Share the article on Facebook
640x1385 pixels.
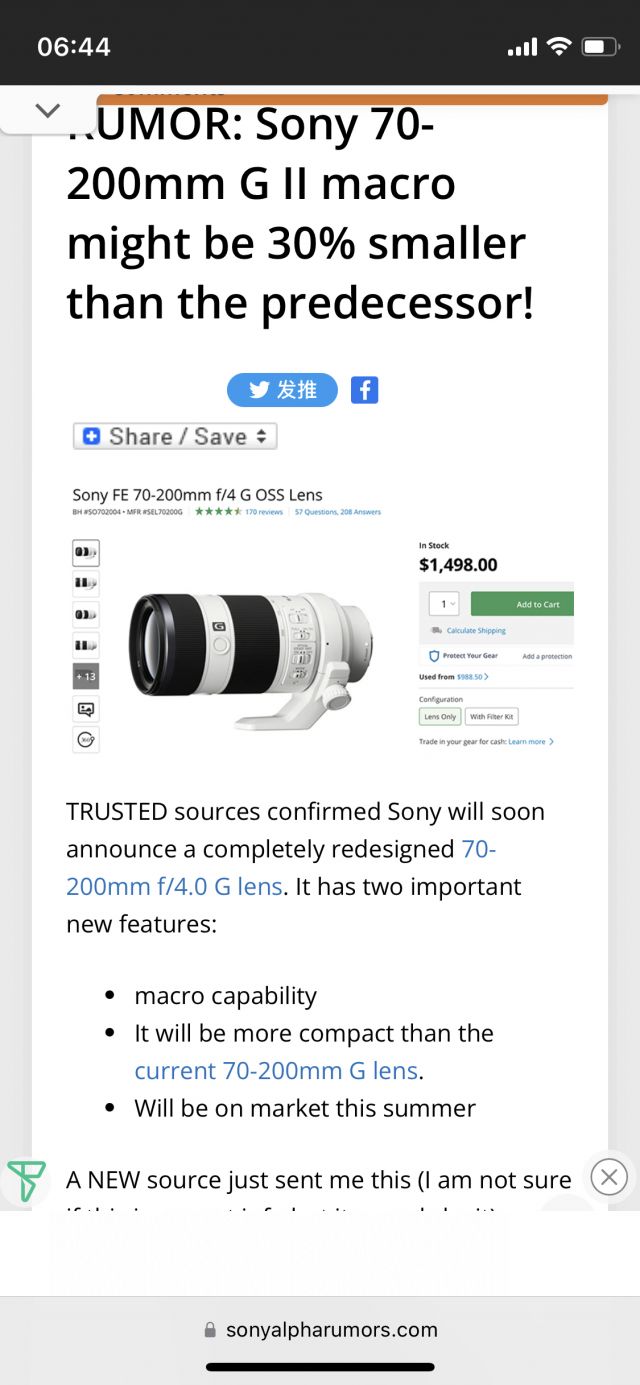click(x=364, y=390)
